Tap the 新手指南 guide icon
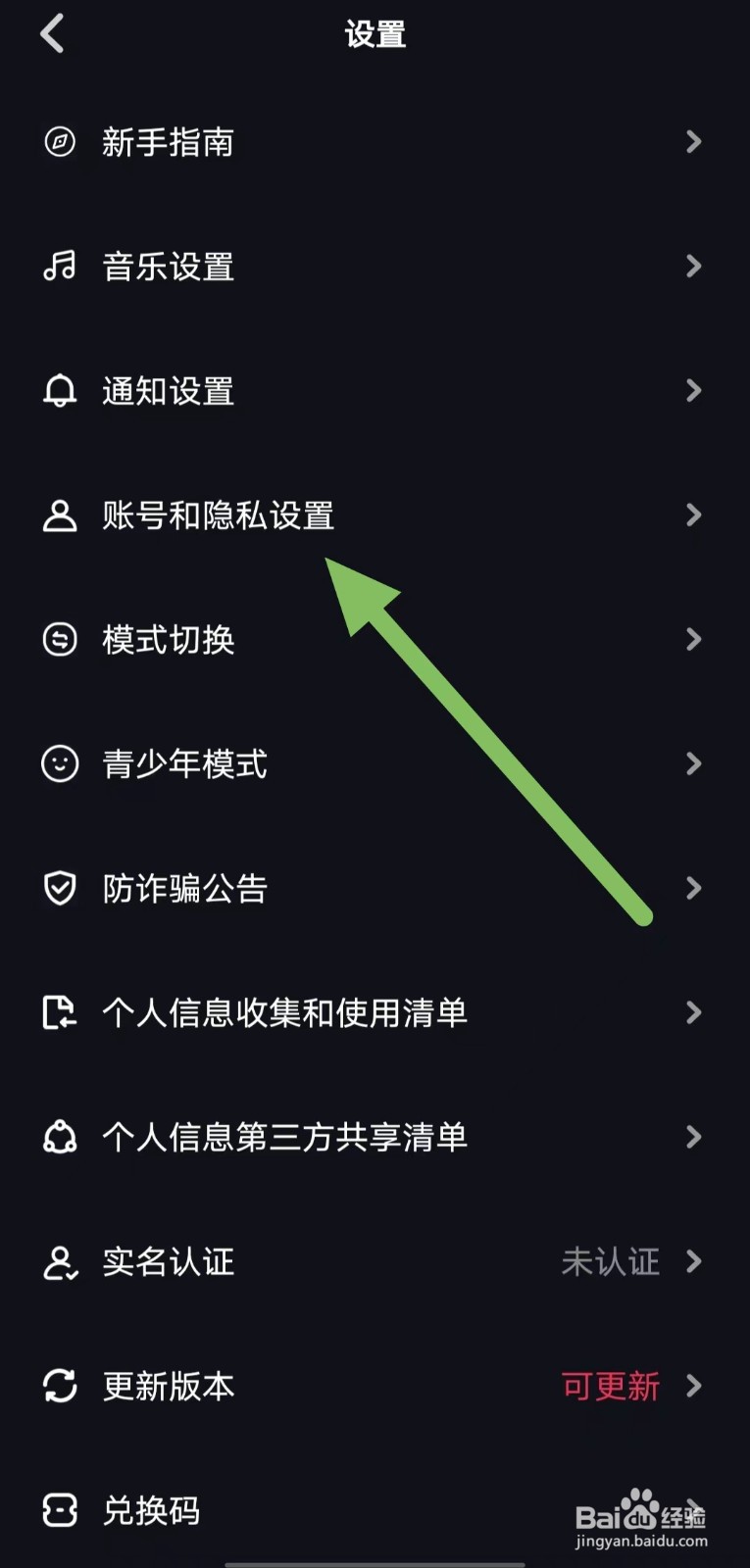The image size is (750, 1568). coord(60,142)
